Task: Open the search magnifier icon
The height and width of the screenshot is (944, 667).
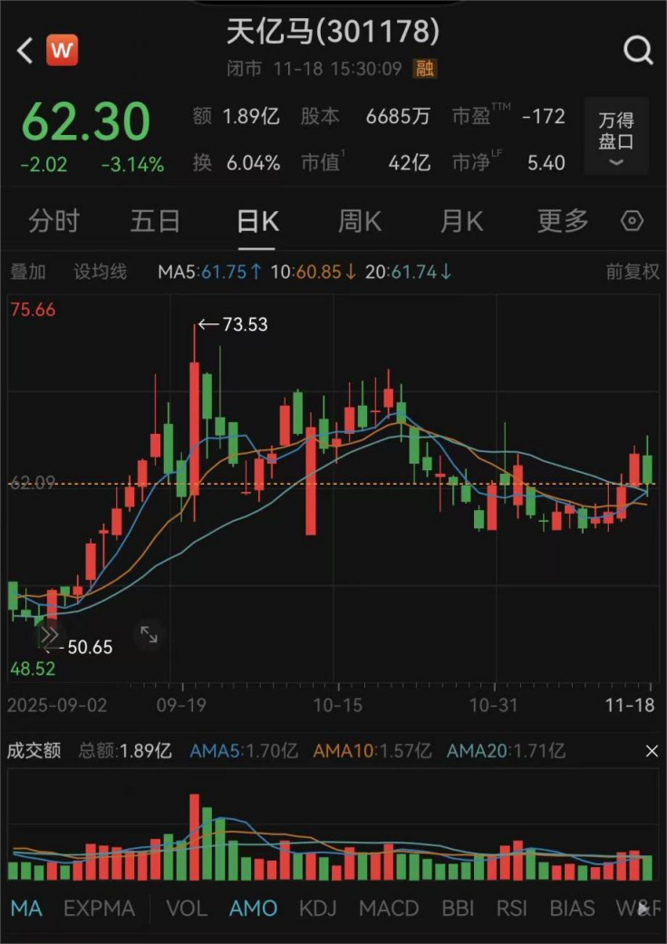Action: click(x=638, y=50)
